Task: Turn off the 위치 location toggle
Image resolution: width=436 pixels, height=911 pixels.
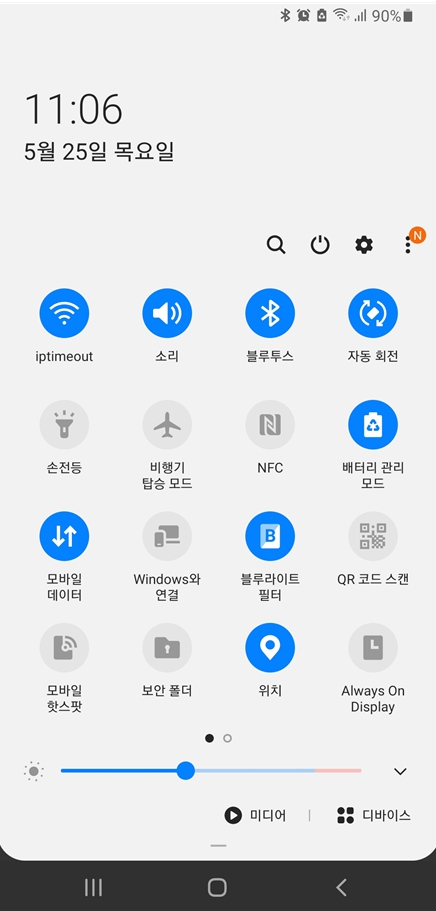Action: point(270,648)
